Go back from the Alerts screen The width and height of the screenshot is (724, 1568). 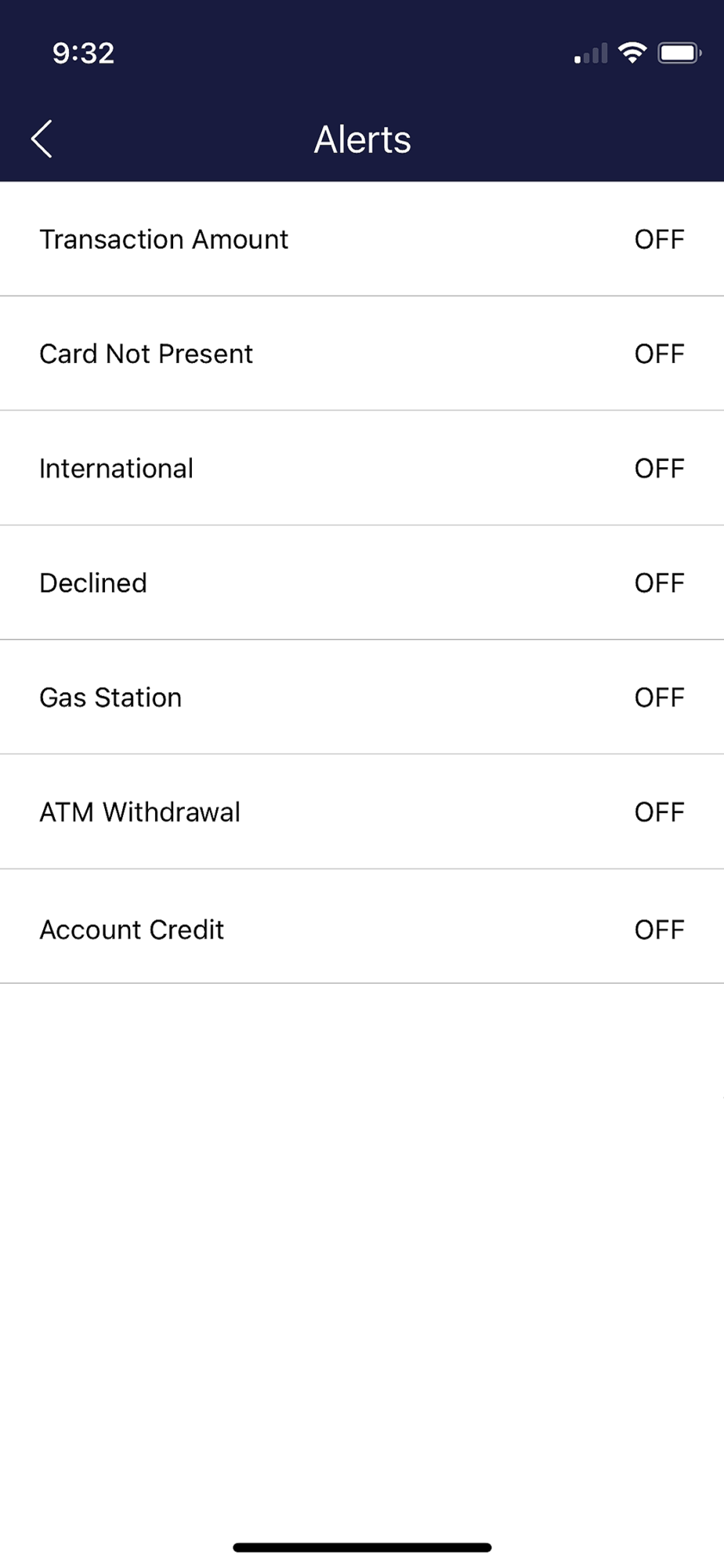tap(42, 139)
